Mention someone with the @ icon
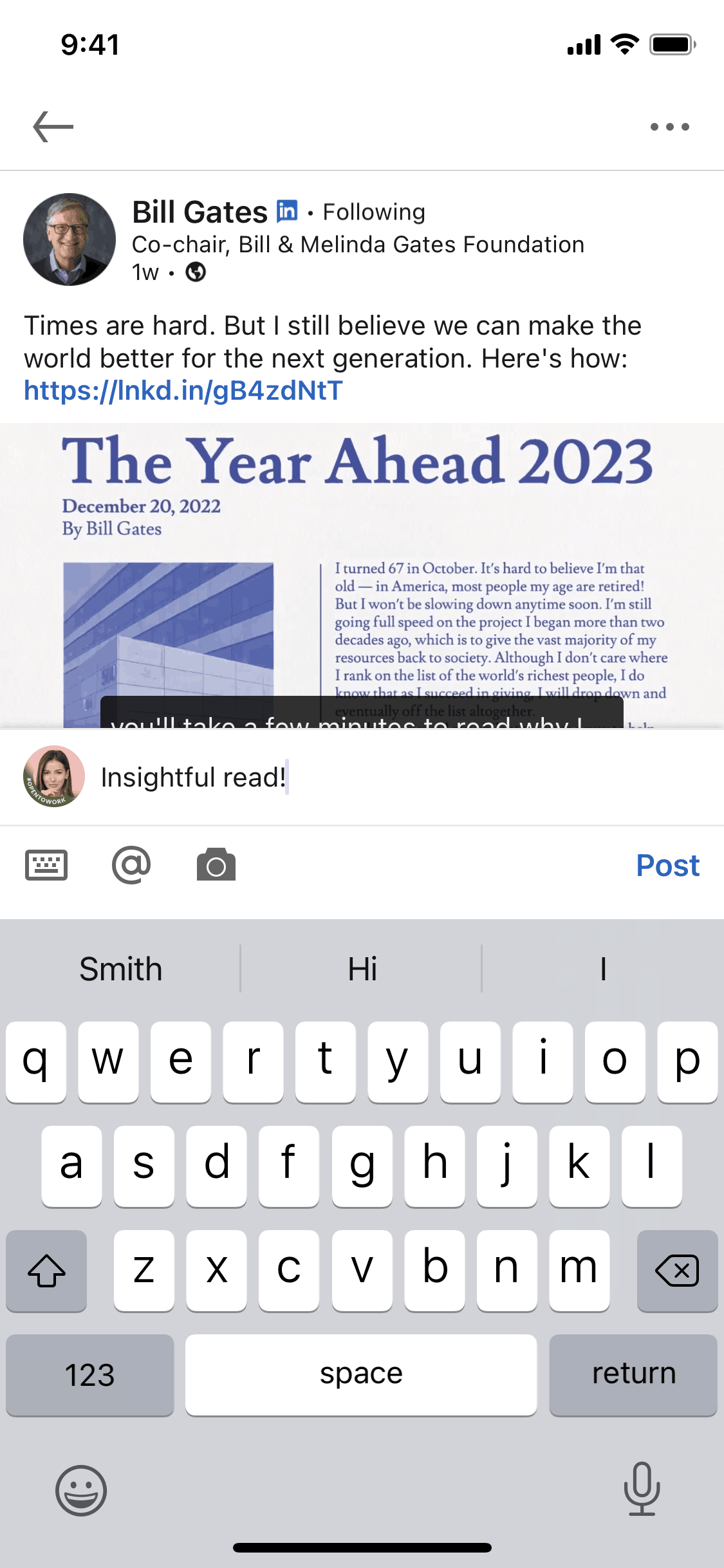This screenshot has width=724, height=1568. click(x=131, y=865)
